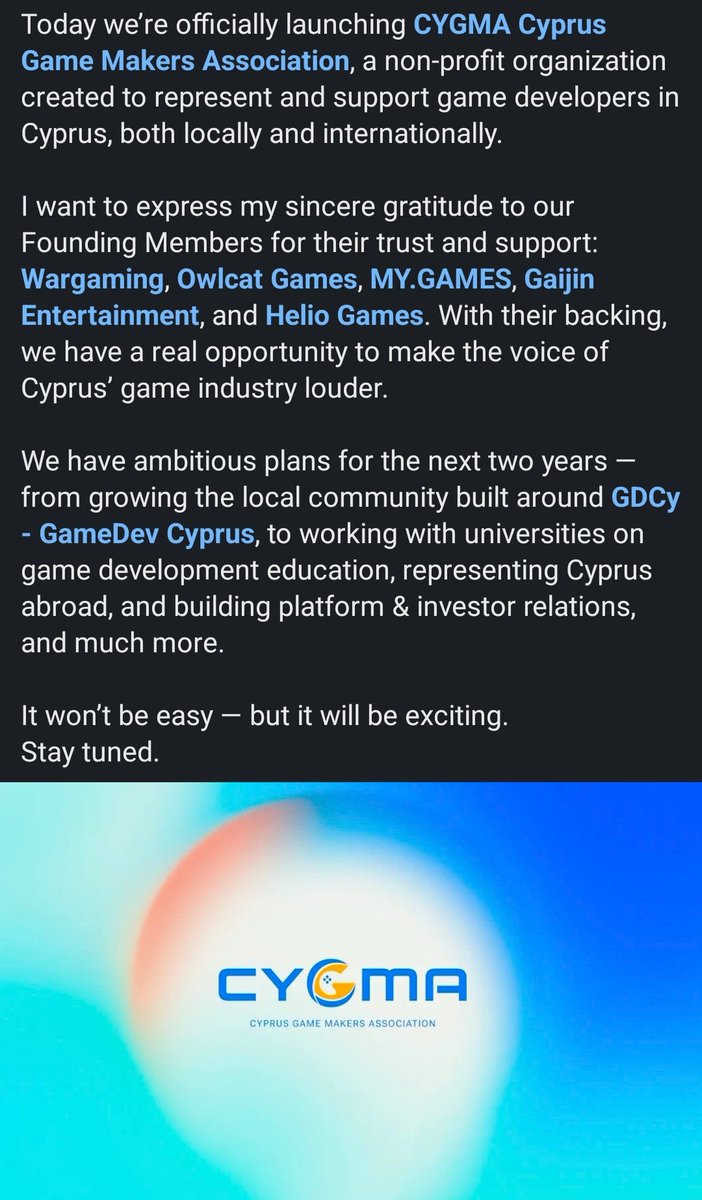View the Helio Games page link

tap(344, 316)
